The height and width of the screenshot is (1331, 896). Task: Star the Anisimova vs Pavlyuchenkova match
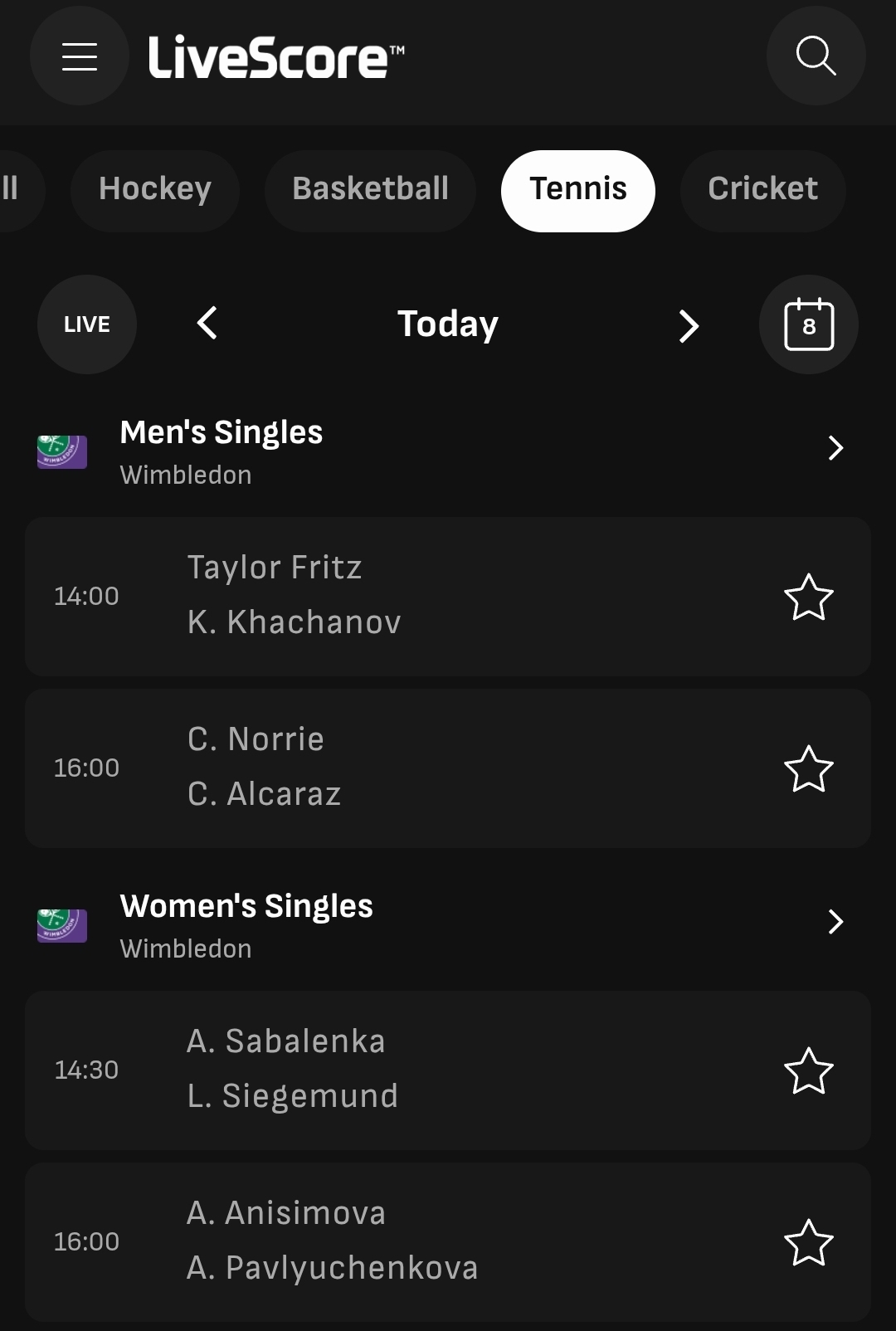[x=809, y=1243]
